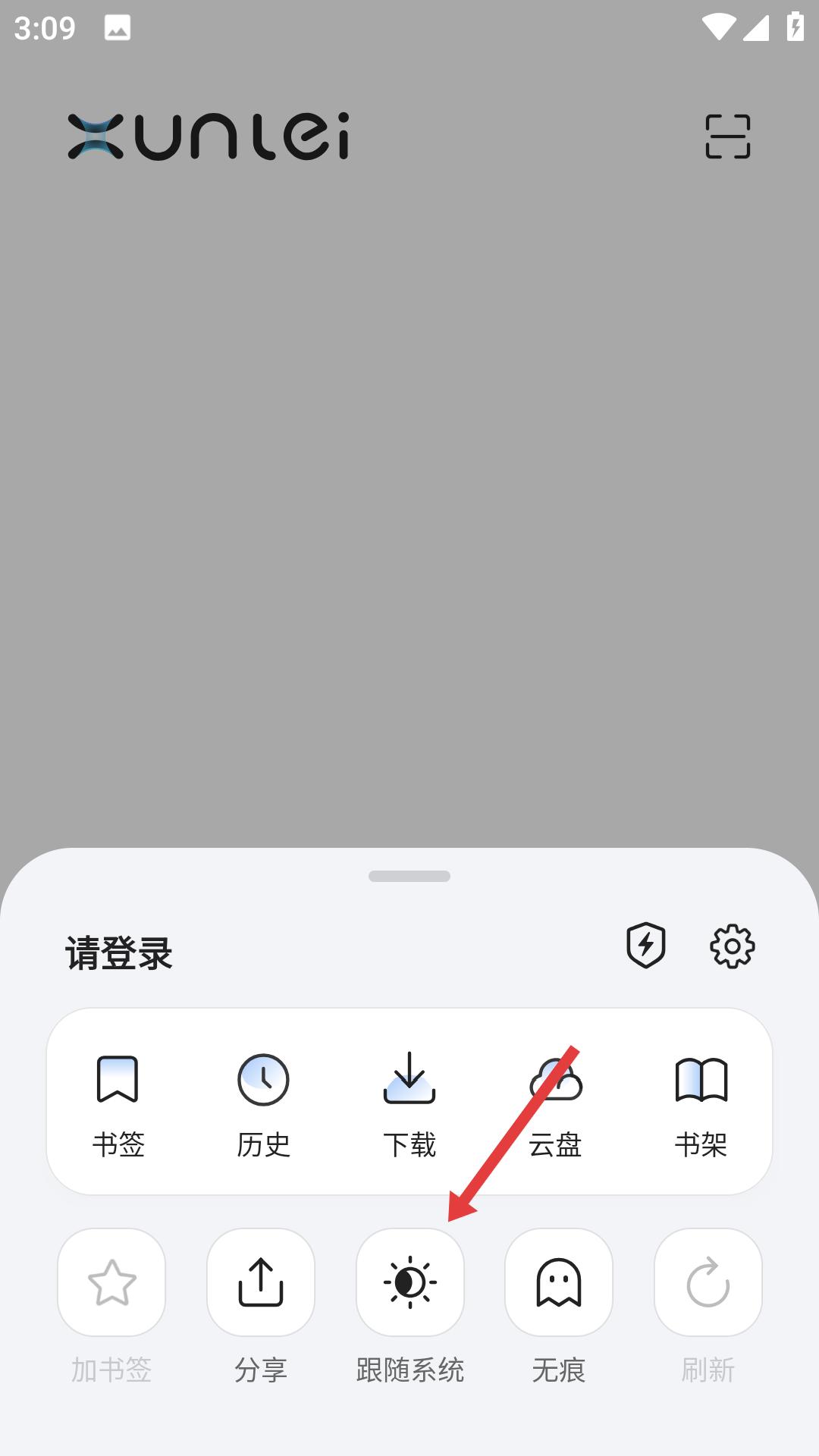Tap 刷新 to refresh the page
819x1456 pixels.
click(x=707, y=1282)
